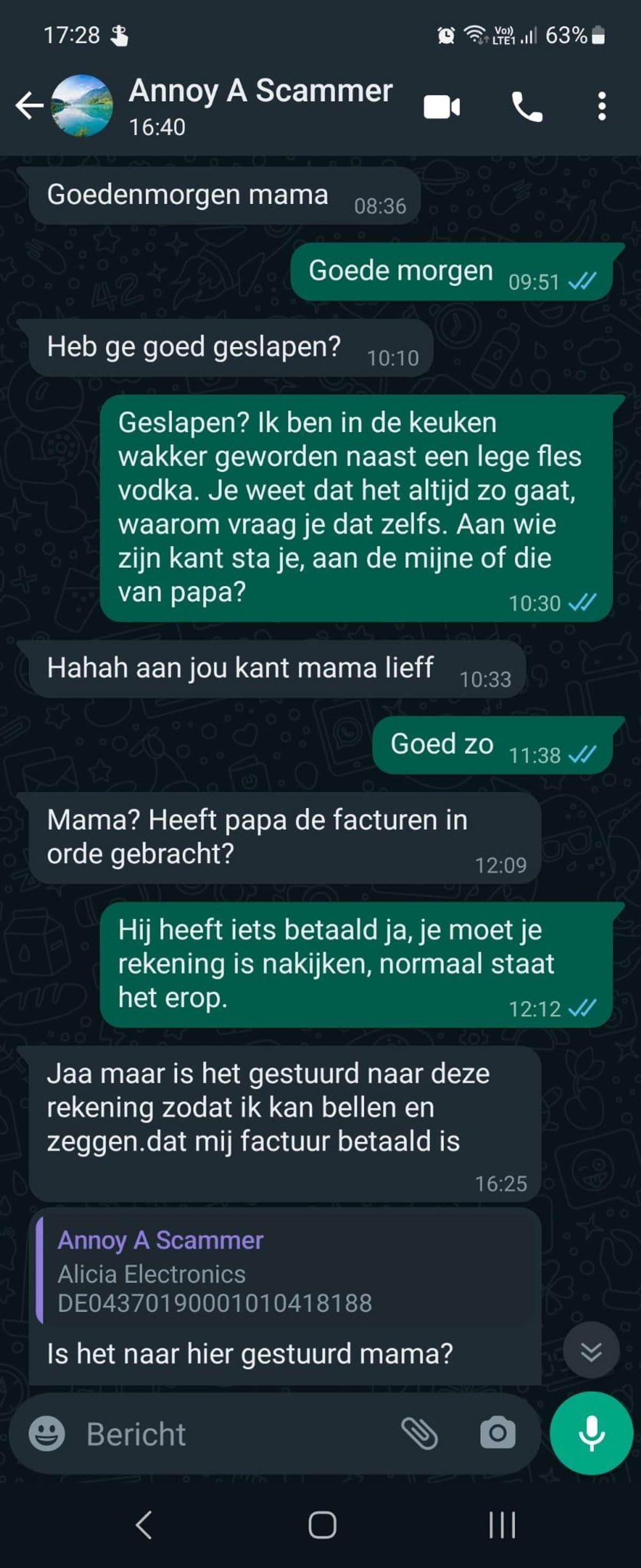Image resolution: width=641 pixels, height=1568 pixels.
Task: Start a video call with Annoy A Scammer
Action: [x=441, y=107]
